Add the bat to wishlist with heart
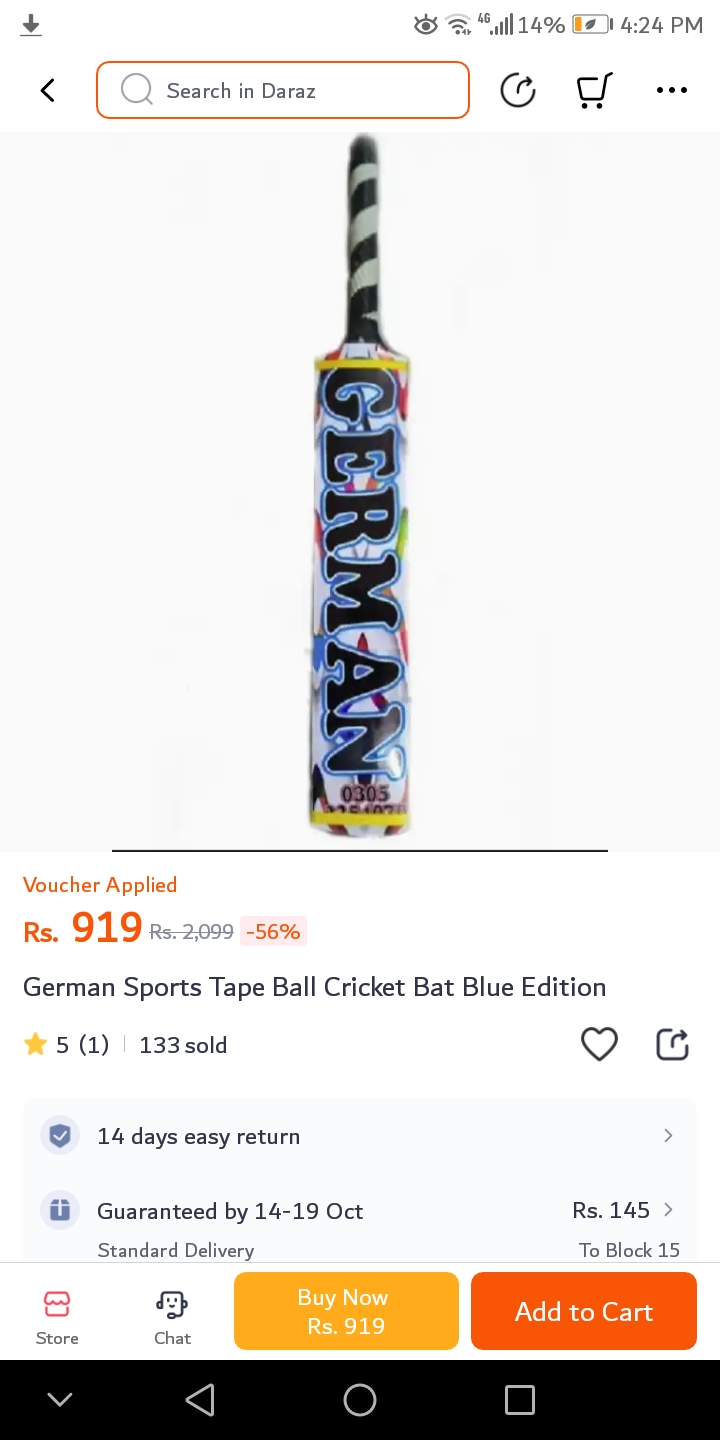 coord(599,1044)
